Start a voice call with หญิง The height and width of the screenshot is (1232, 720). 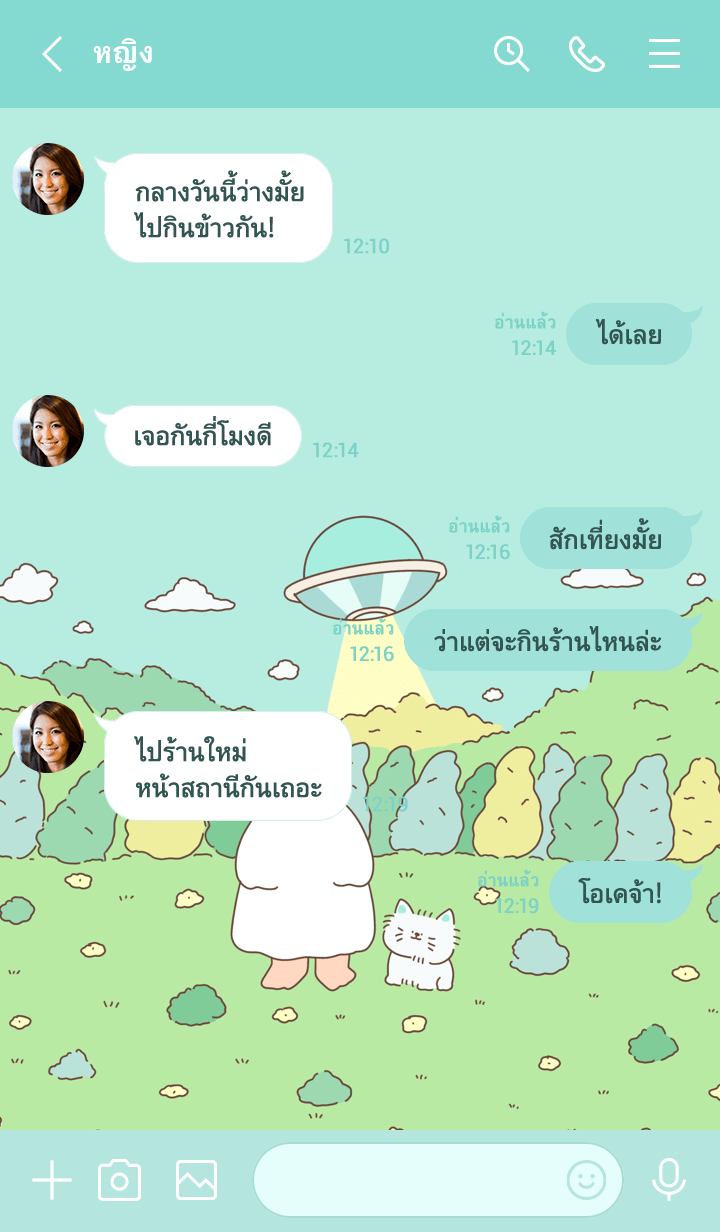(587, 54)
